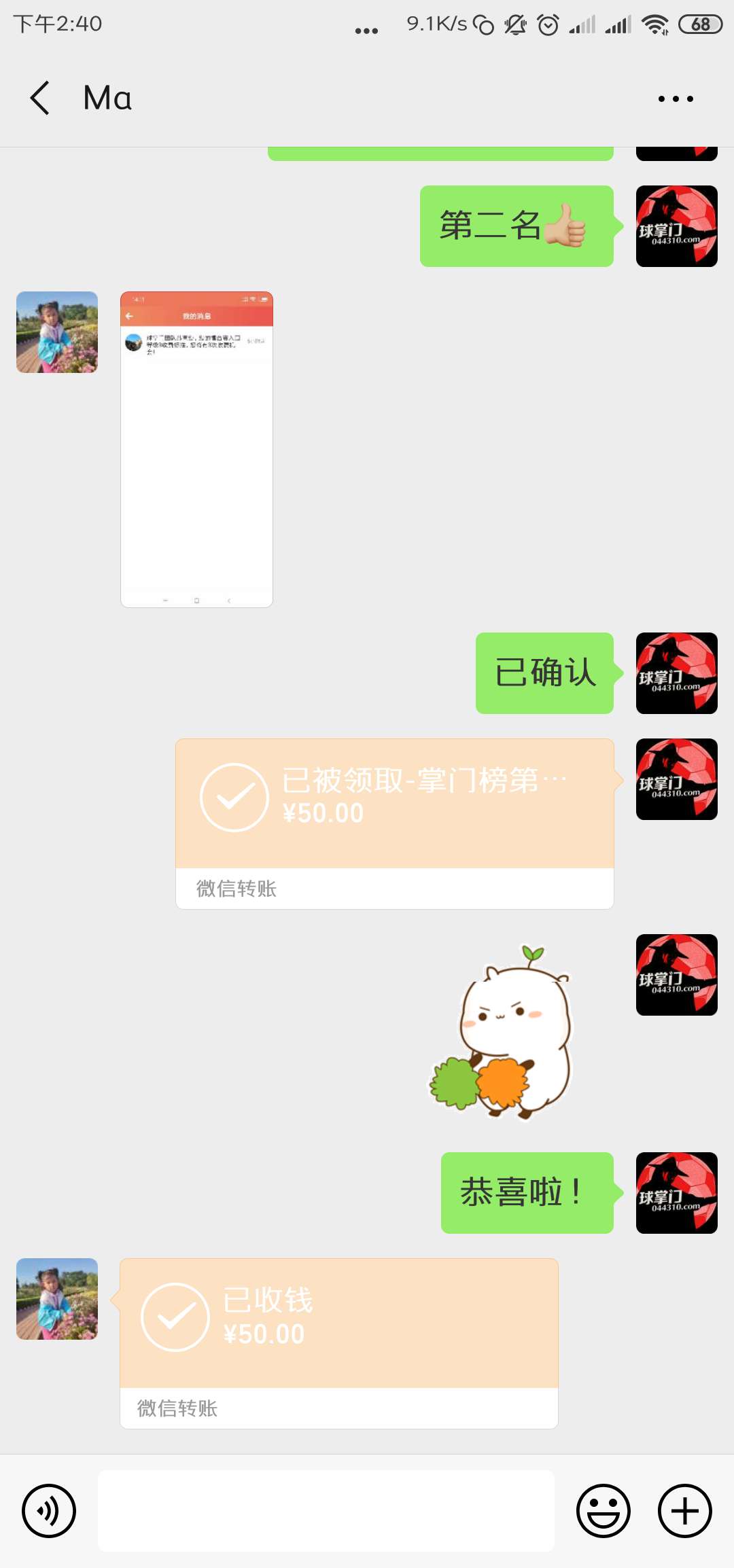Image resolution: width=734 pixels, height=1568 pixels.
Task: View Ma's profile via avatar beside screenshot
Action: [57, 332]
